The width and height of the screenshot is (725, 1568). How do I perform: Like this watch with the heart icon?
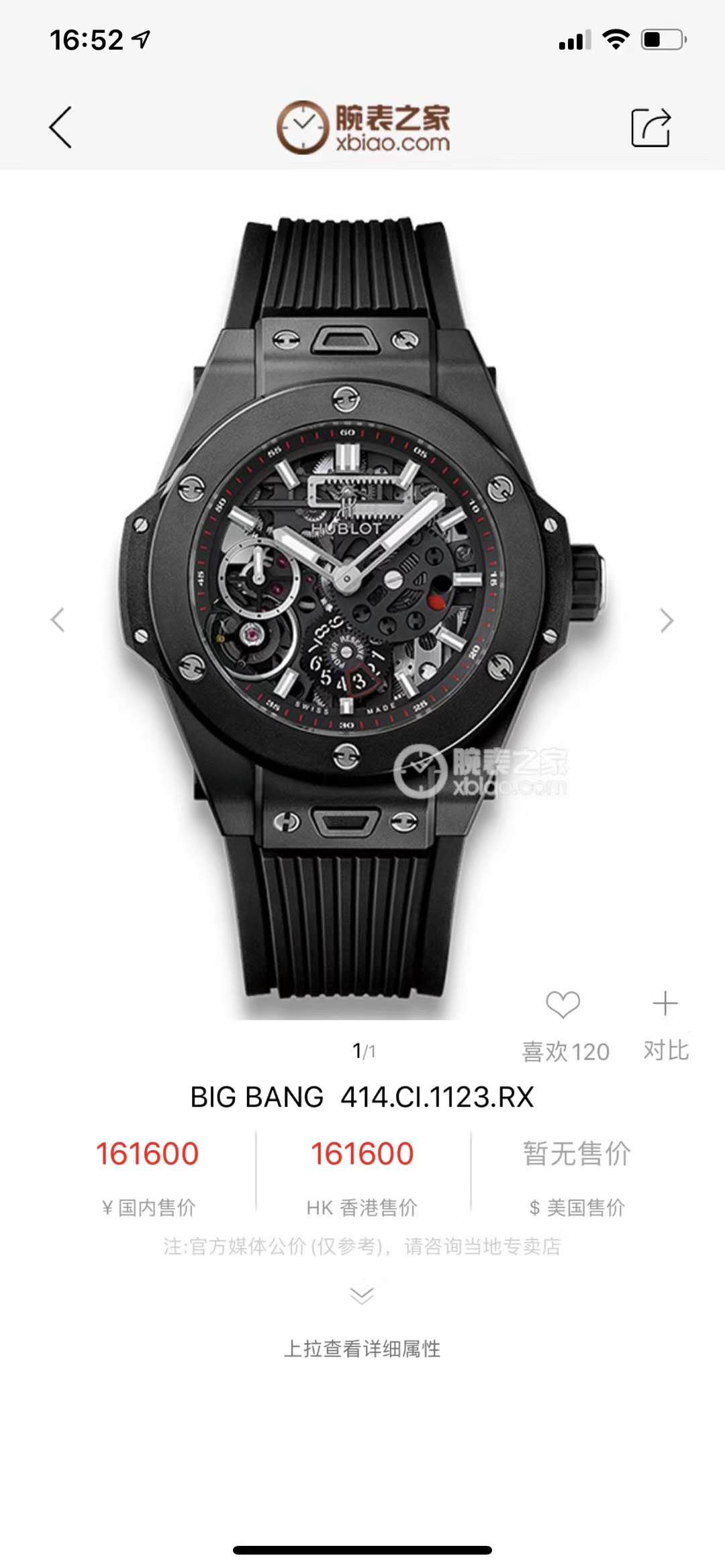[x=563, y=1005]
